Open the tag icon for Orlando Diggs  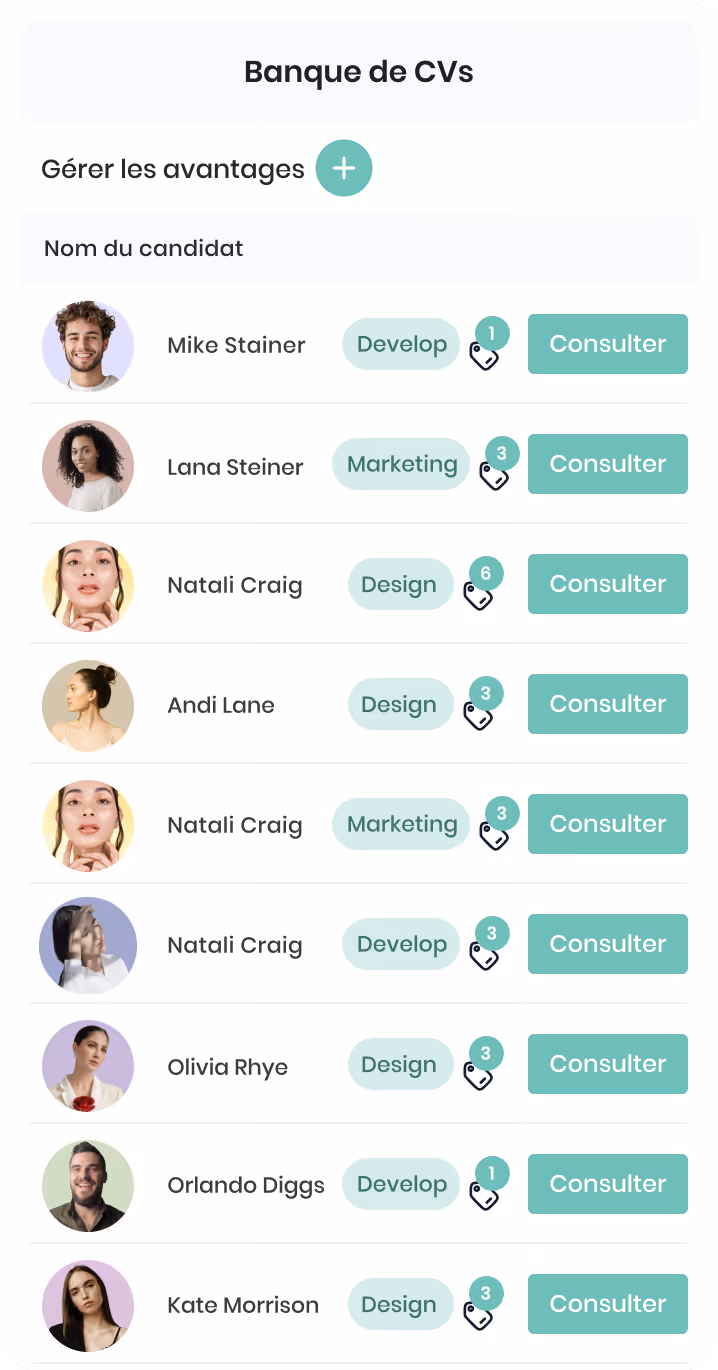click(488, 1185)
